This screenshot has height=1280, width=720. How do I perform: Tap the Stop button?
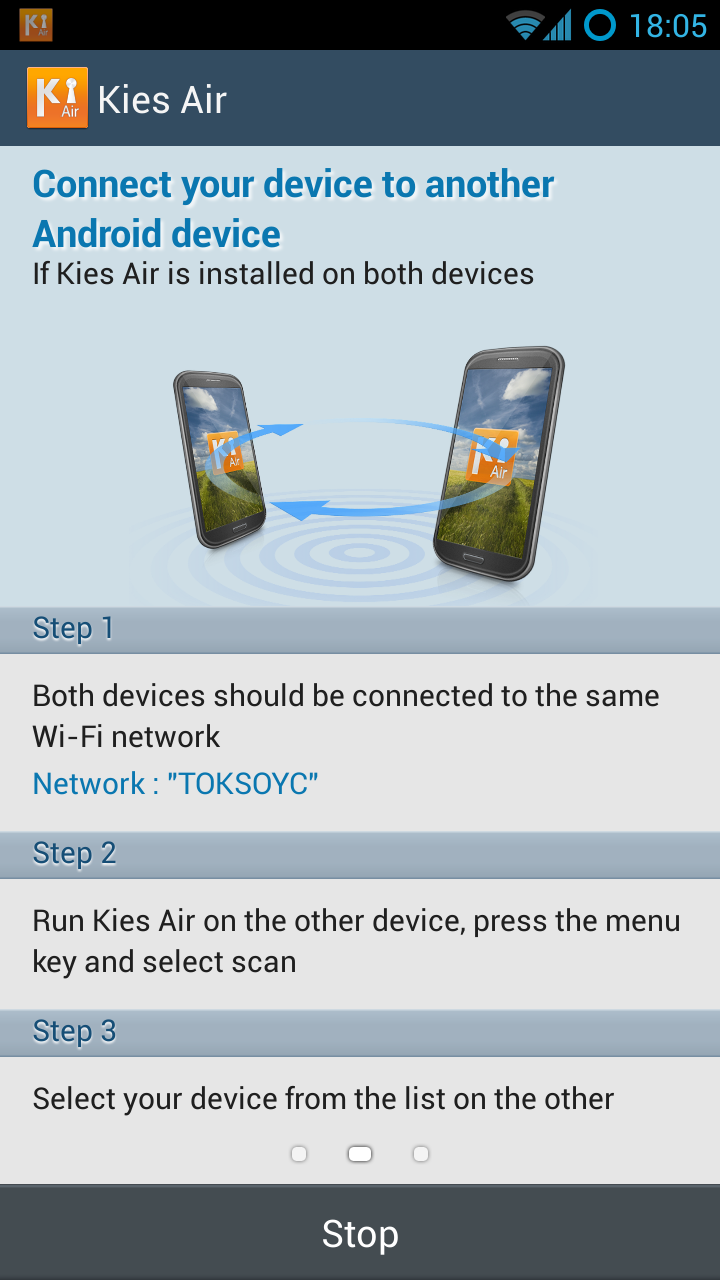360,1233
